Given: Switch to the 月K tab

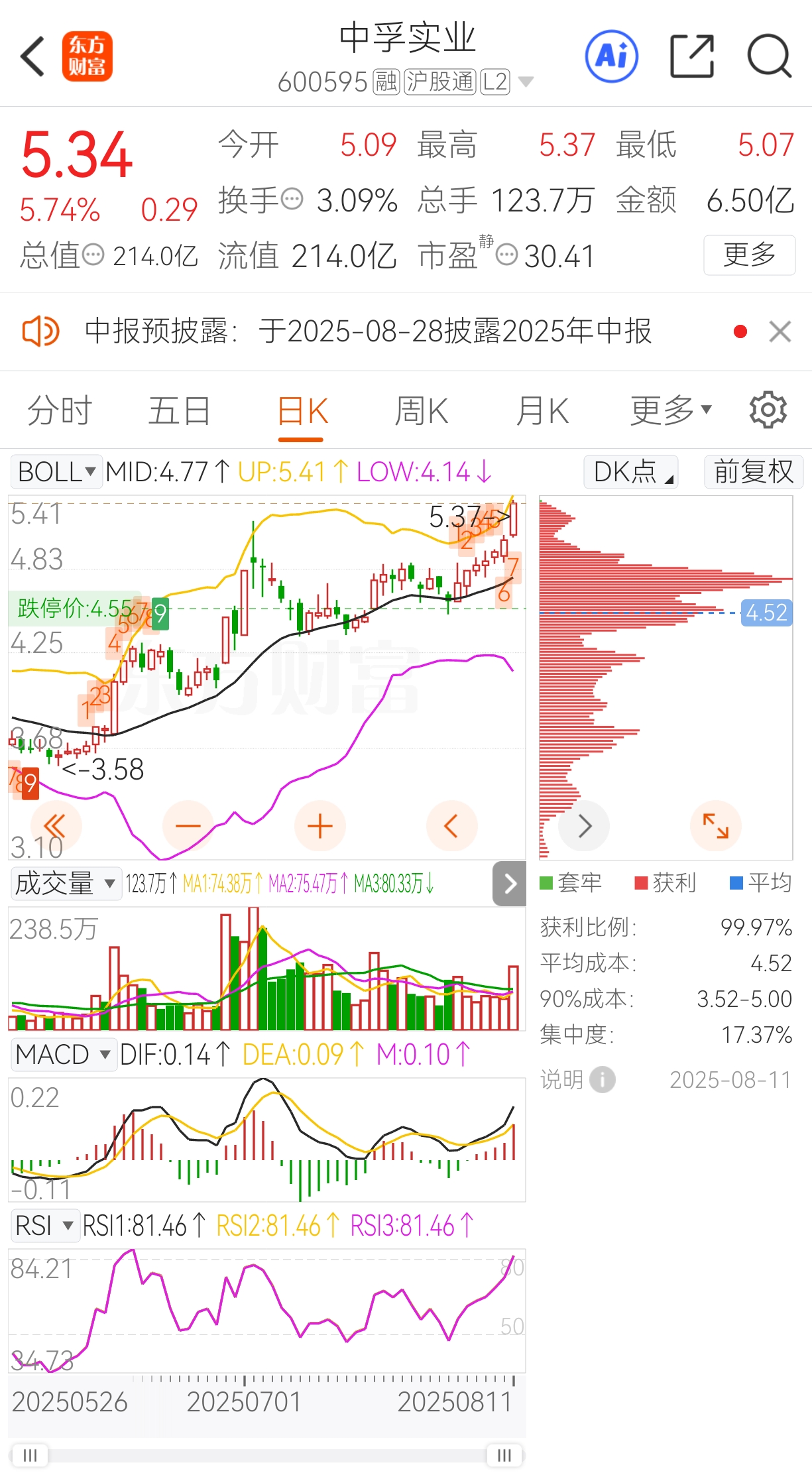Looking at the screenshot, I should coord(542,410).
